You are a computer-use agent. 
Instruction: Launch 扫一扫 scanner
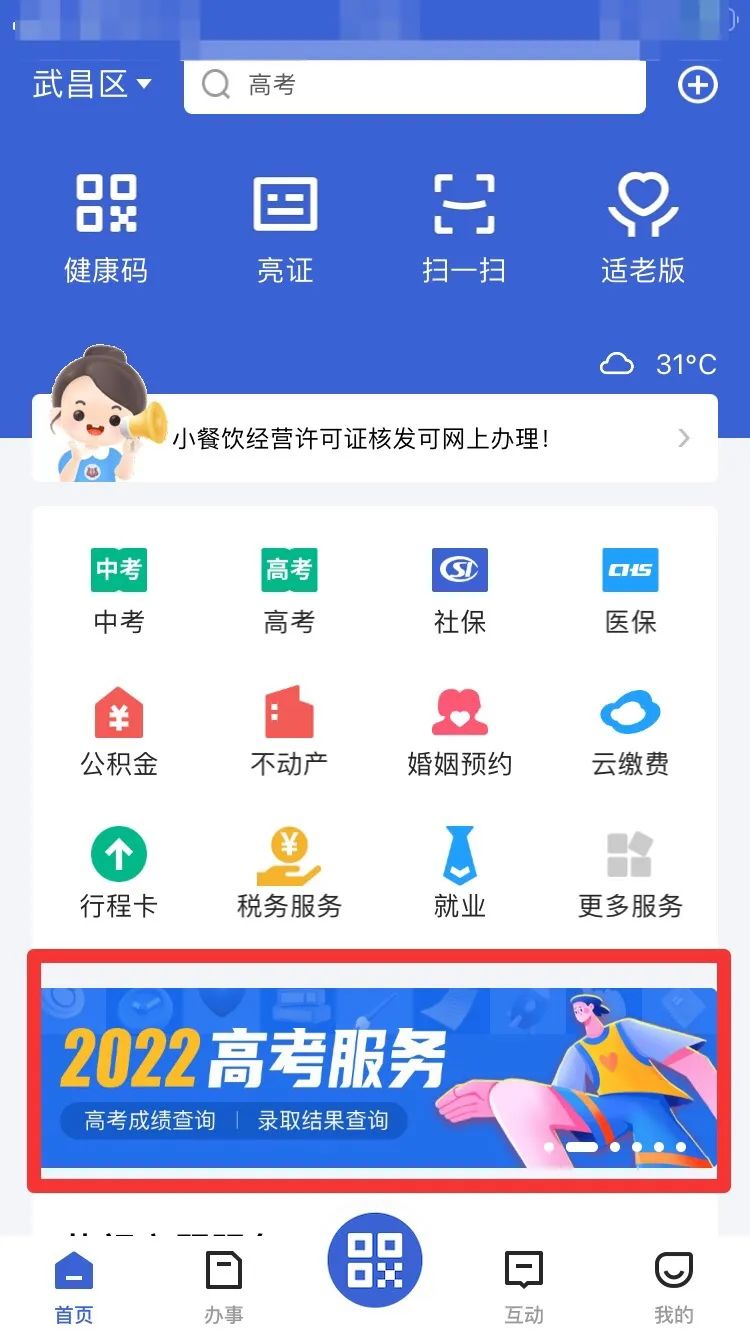[464, 228]
